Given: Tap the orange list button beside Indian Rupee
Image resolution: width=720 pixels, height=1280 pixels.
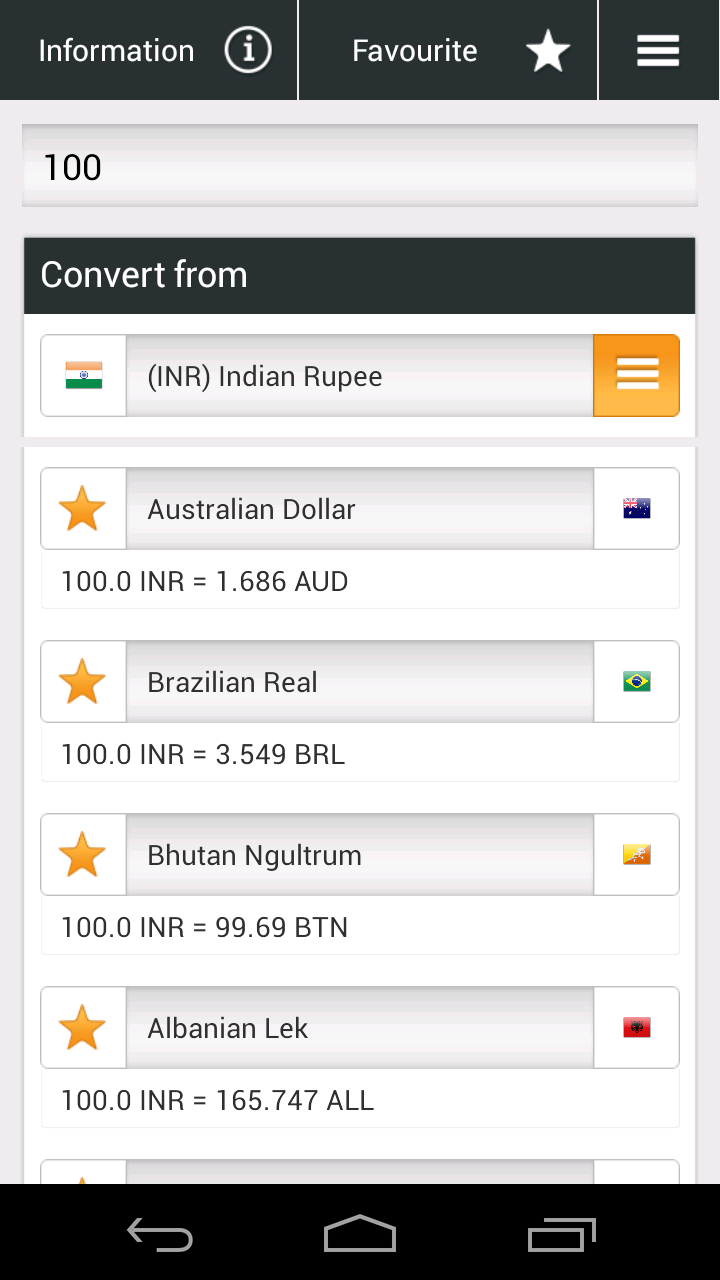Looking at the screenshot, I should (637, 376).
